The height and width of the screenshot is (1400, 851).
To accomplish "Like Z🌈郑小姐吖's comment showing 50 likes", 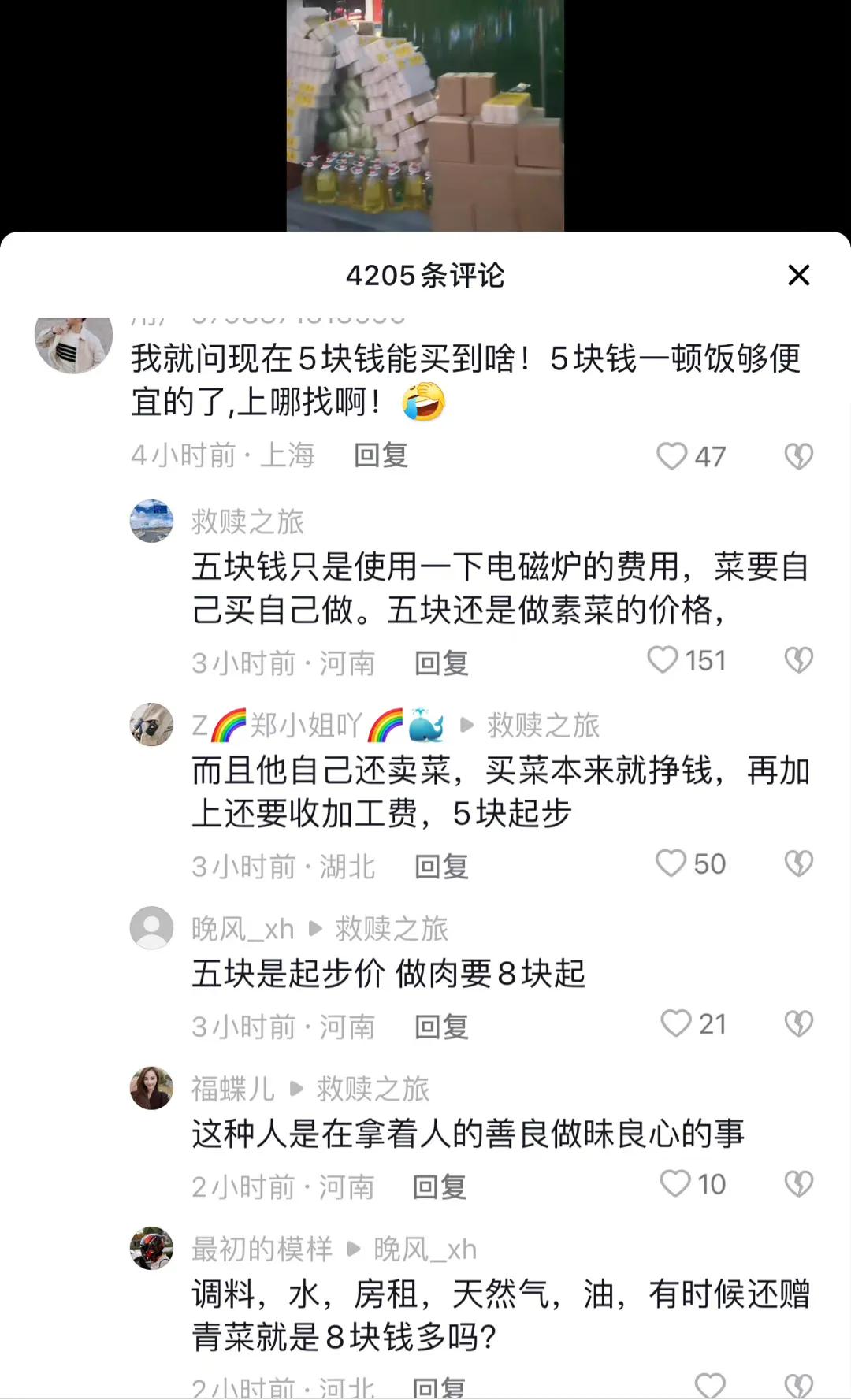I will click(671, 864).
